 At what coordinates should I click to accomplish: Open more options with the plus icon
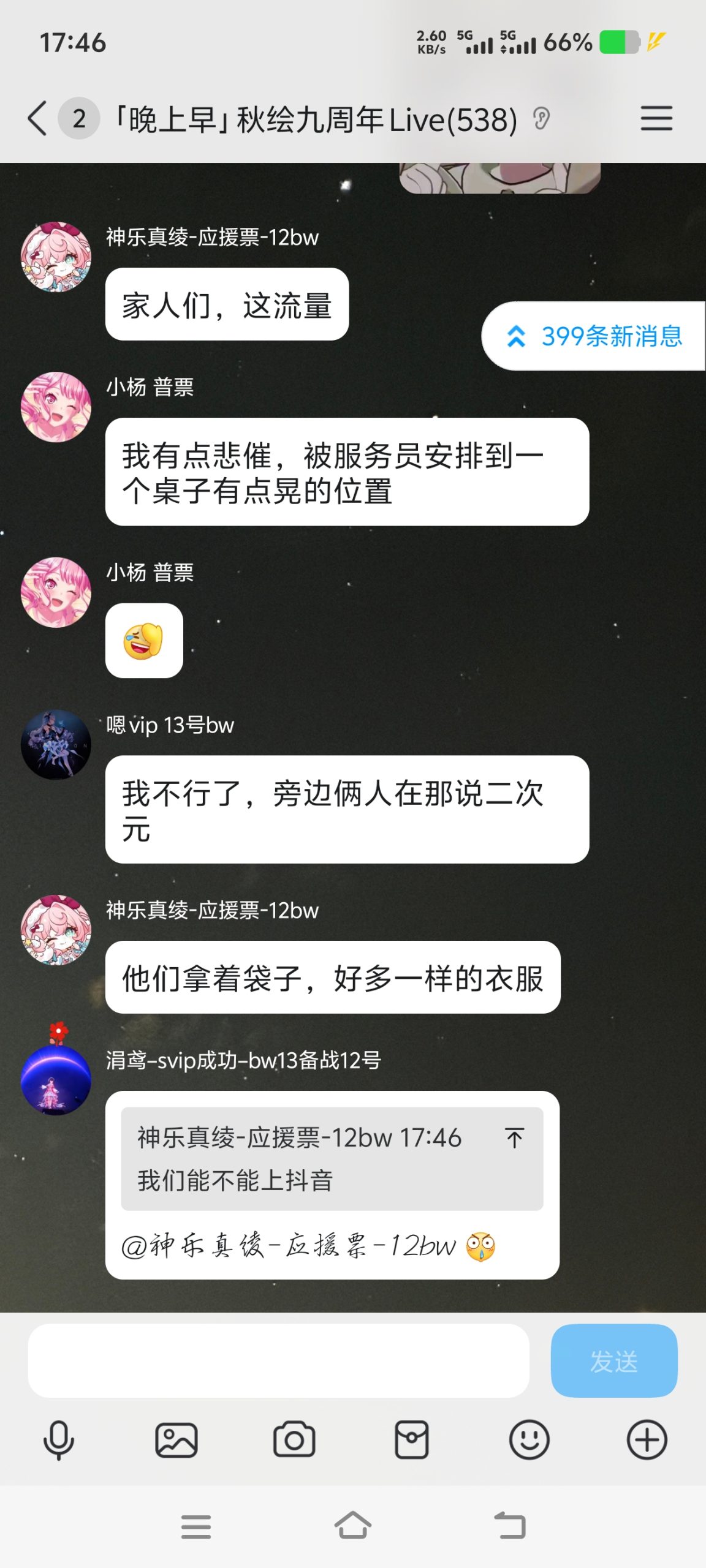(647, 1440)
